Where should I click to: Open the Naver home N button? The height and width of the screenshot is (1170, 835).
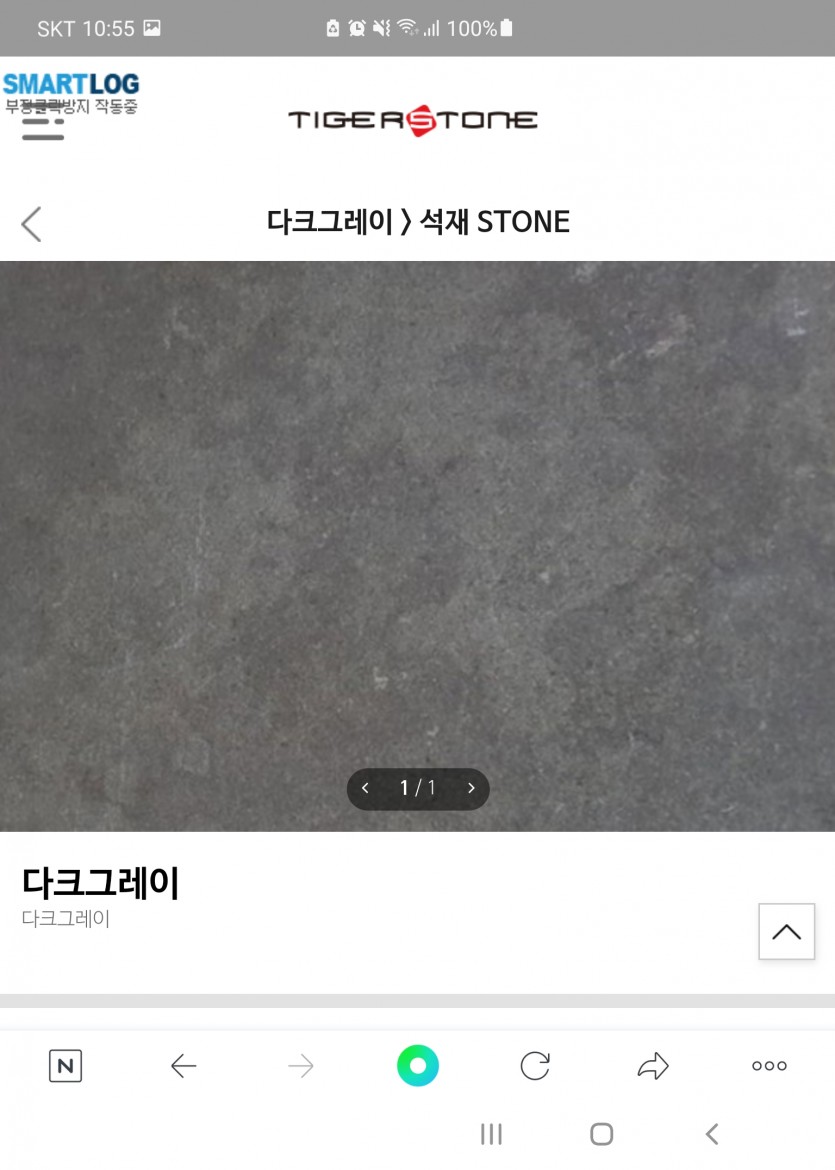coord(65,1066)
